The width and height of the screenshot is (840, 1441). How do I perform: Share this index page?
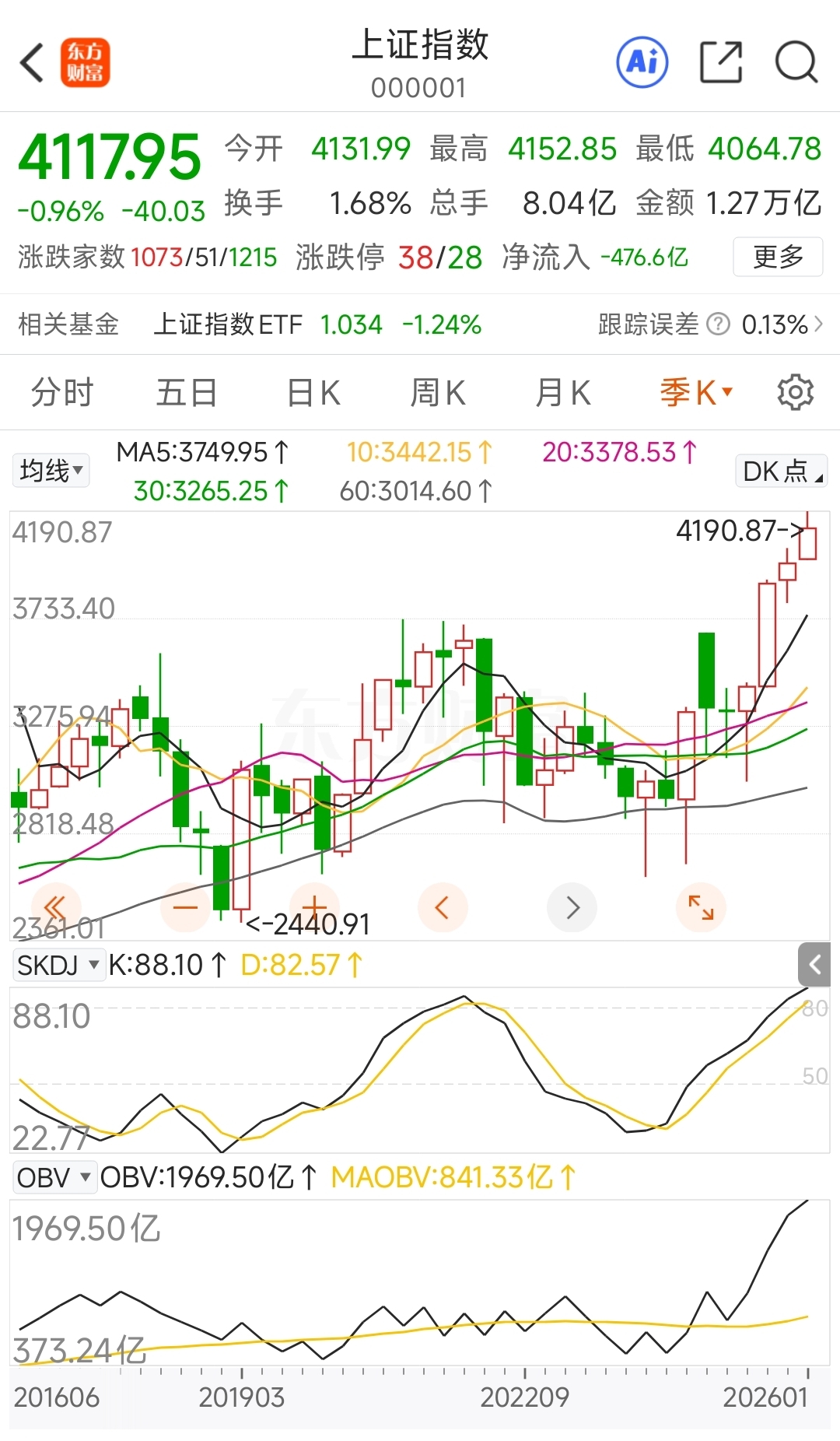(x=721, y=62)
